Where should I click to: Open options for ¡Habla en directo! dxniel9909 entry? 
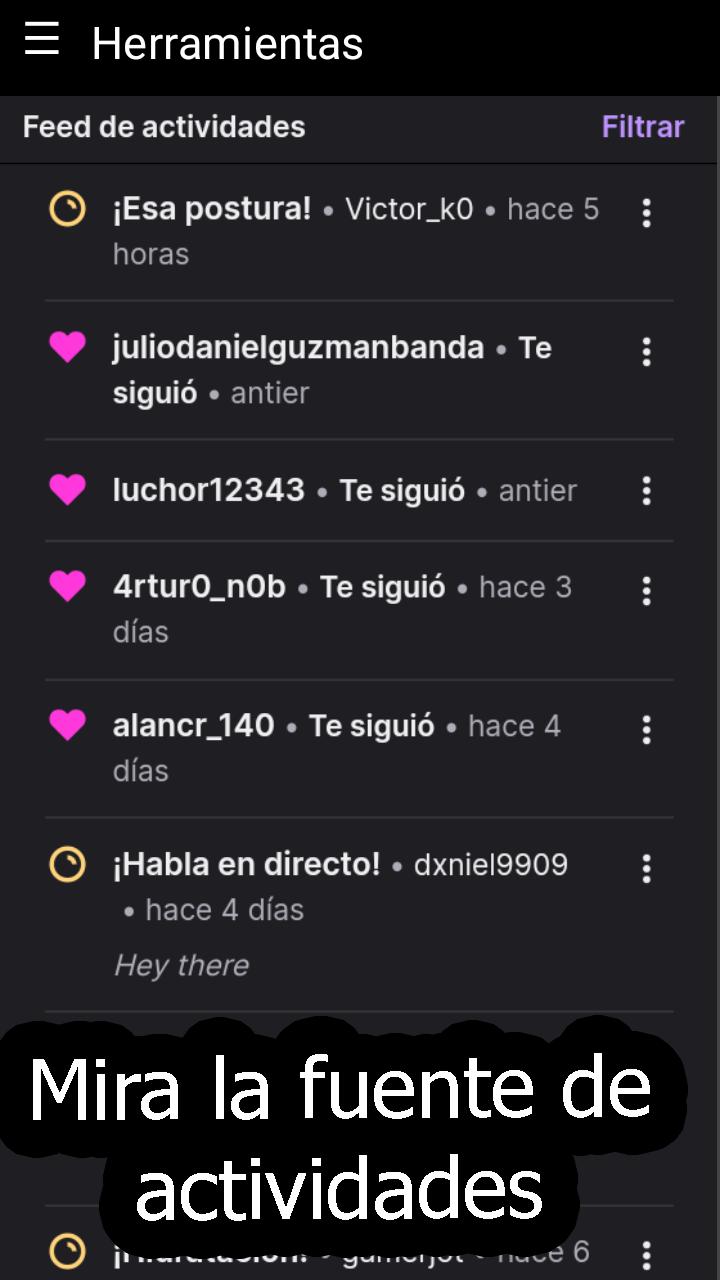(647, 868)
